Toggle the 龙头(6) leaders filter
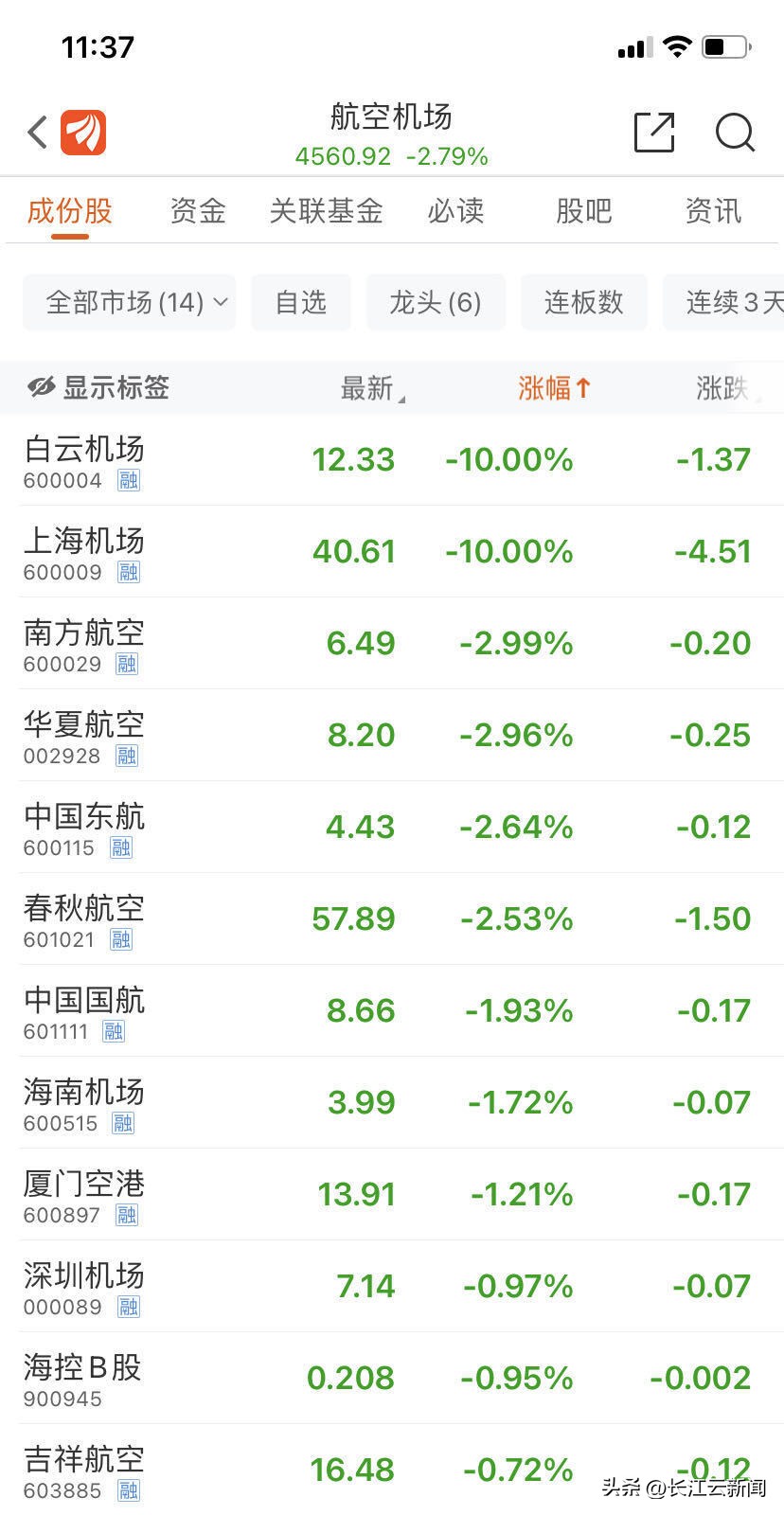The width and height of the screenshot is (784, 1515). pyautogui.click(x=436, y=302)
